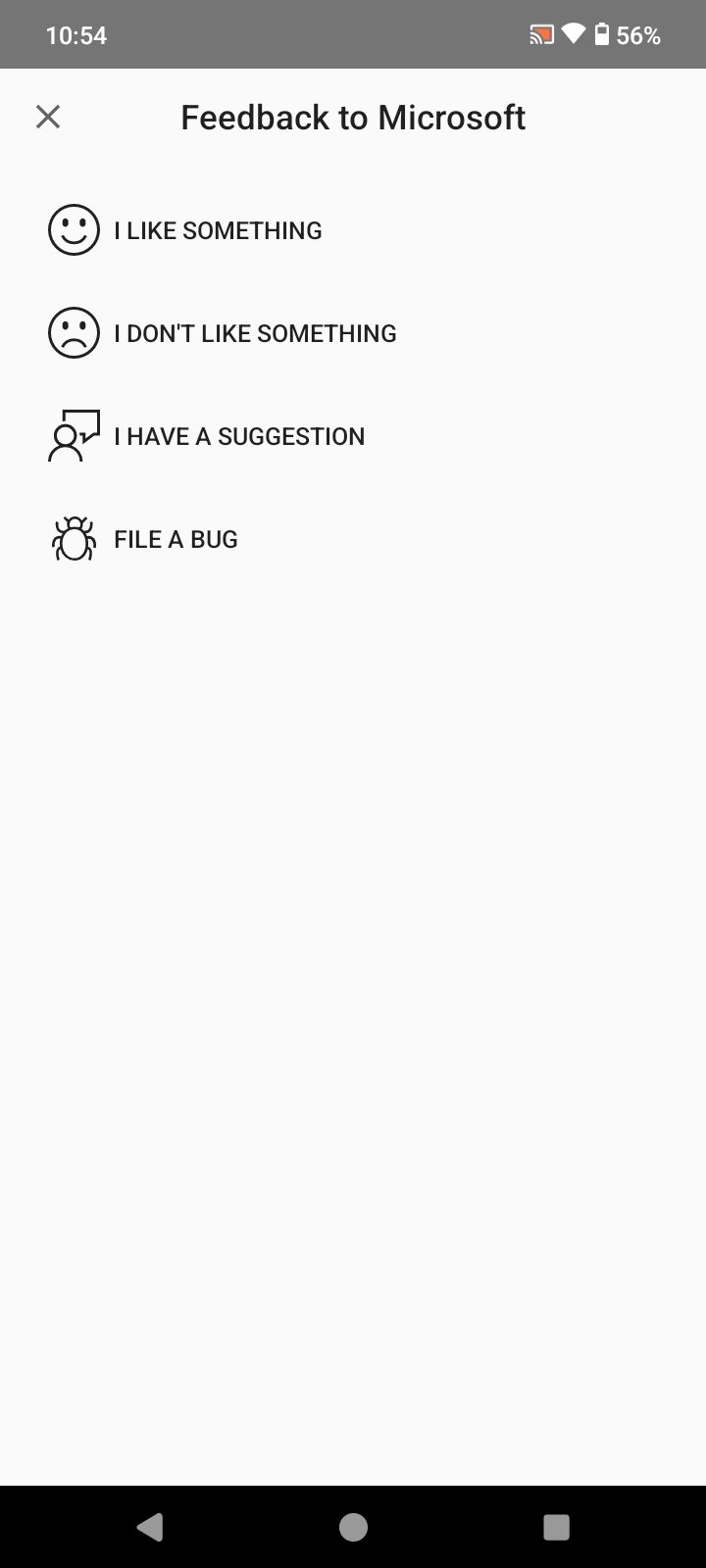Return to the home screen
The width and height of the screenshot is (706, 1568).
click(353, 1527)
